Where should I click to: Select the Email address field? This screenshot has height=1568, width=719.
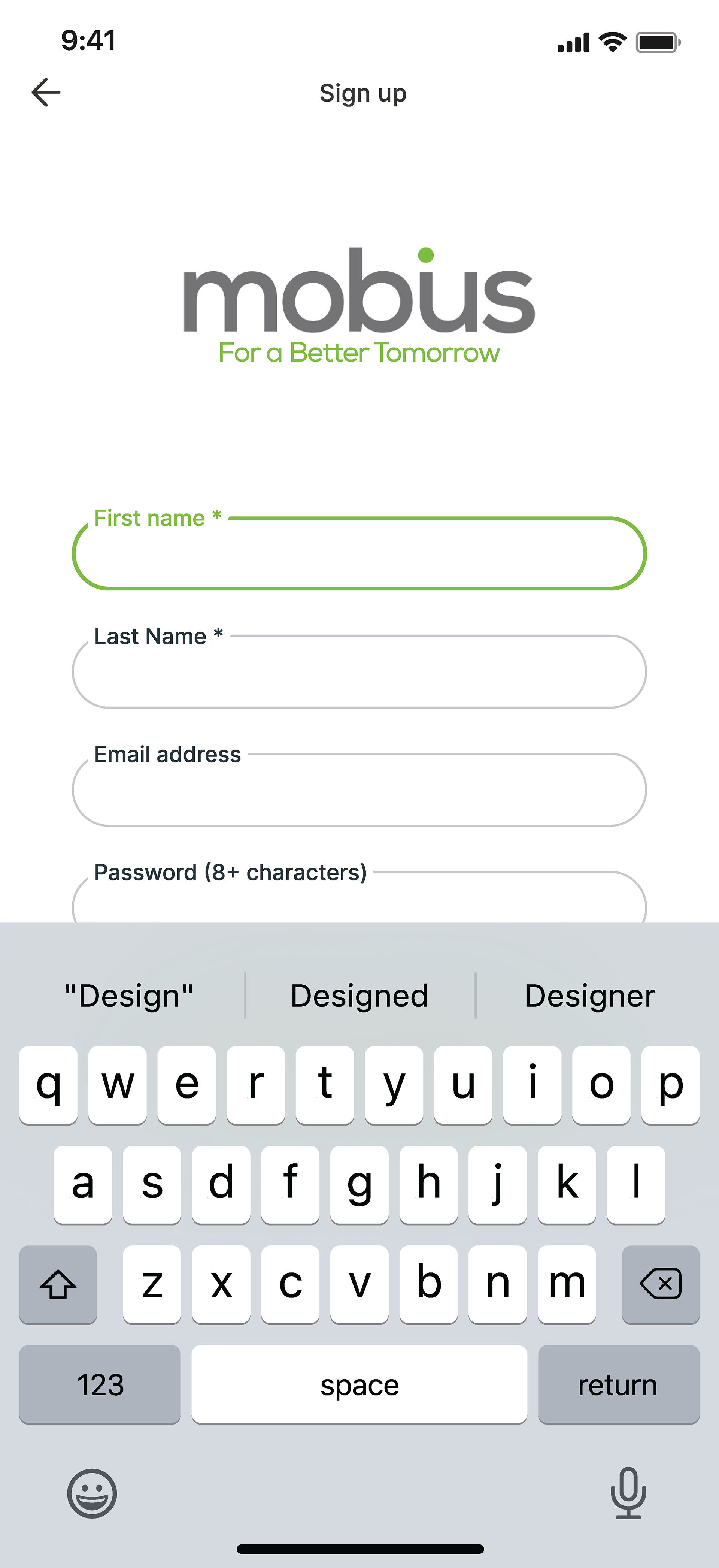[x=359, y=789]
